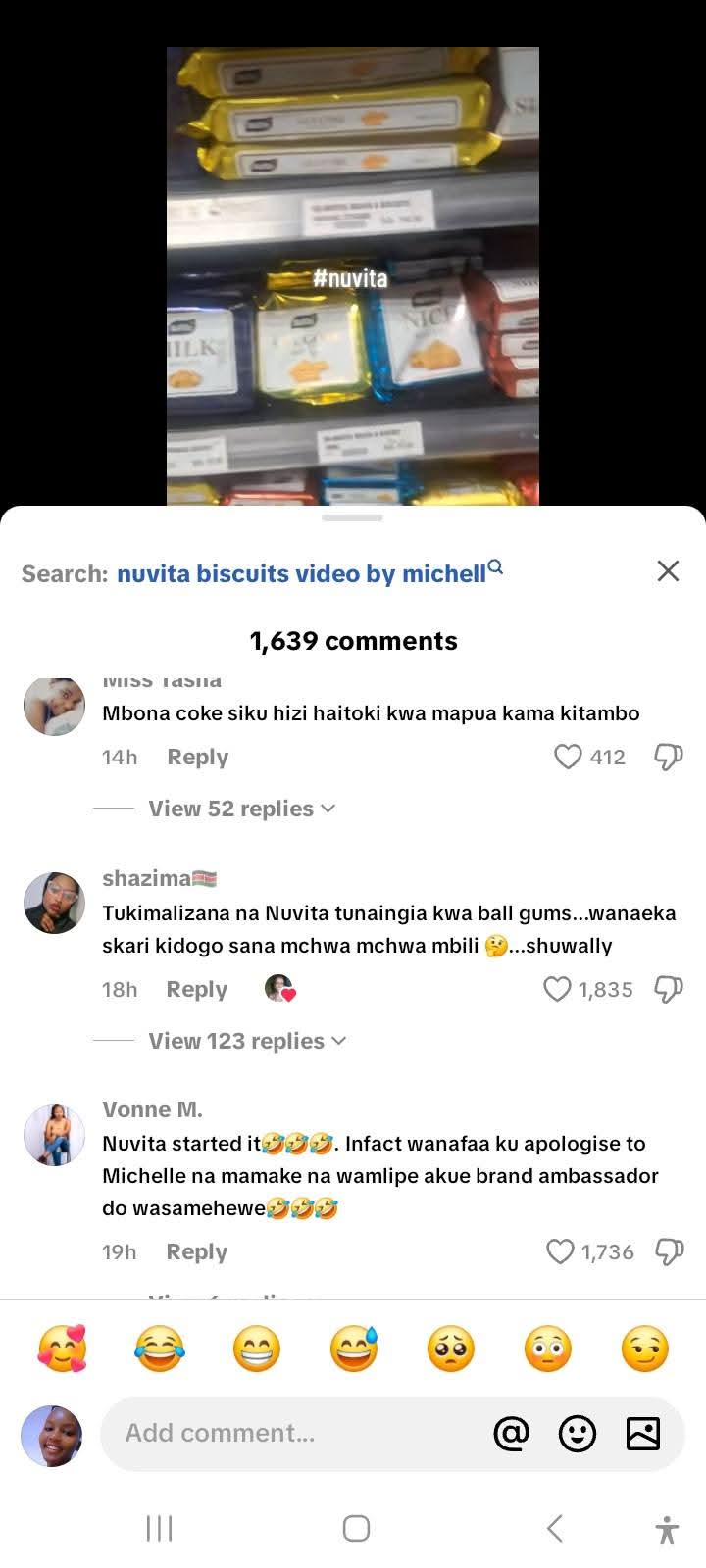The height and width of the screenshot is (1568, 706).
Task: Open the emoji picker
Action: click(x=578, y=1434)
